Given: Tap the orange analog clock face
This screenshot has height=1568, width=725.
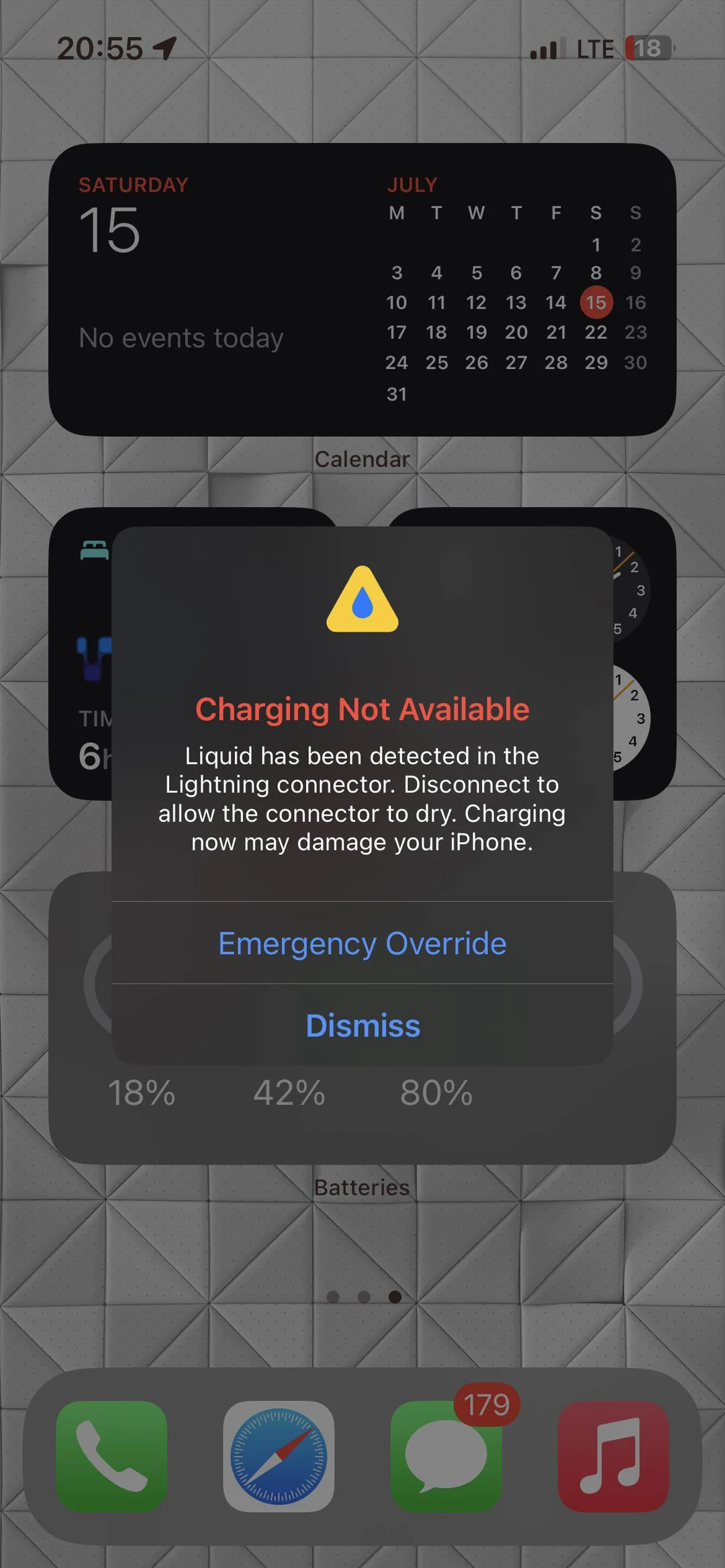Looking at the screenshot, I should pyautogui.click(x=628, y=590).
